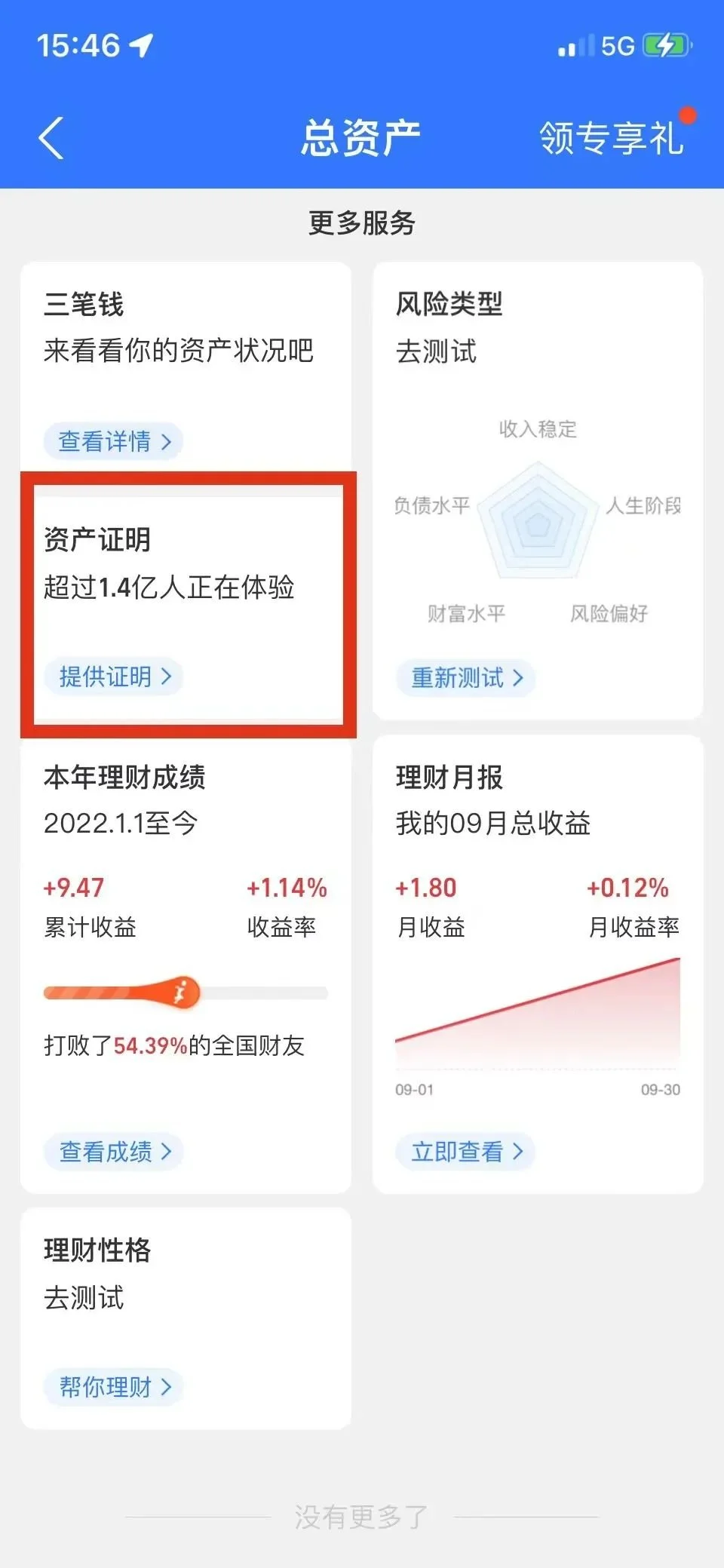Tap 提供证明 under 资产证明
This screenshot has width=724, height=1568.
114,677
